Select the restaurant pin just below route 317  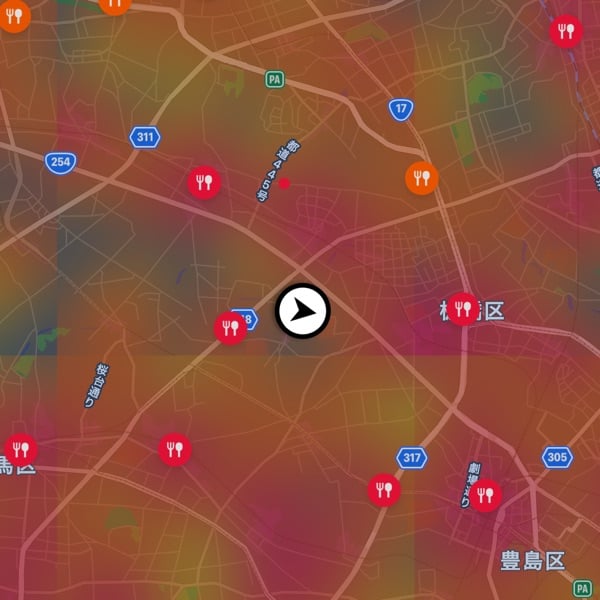click(384, 490)
